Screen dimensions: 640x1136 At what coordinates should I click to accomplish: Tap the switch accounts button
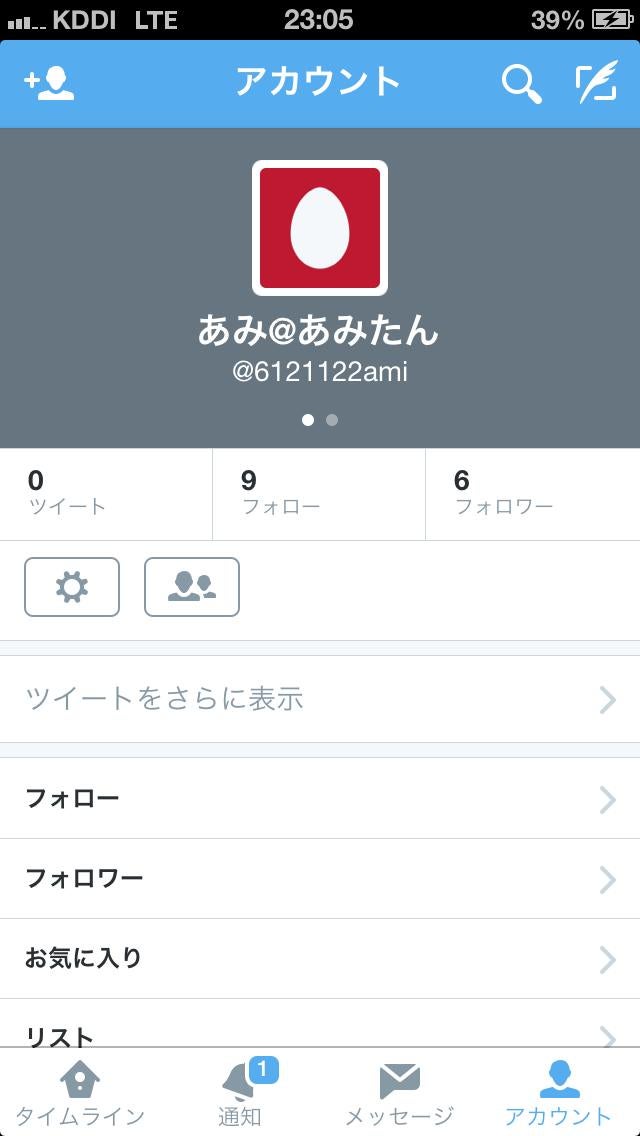coord(192,587)
